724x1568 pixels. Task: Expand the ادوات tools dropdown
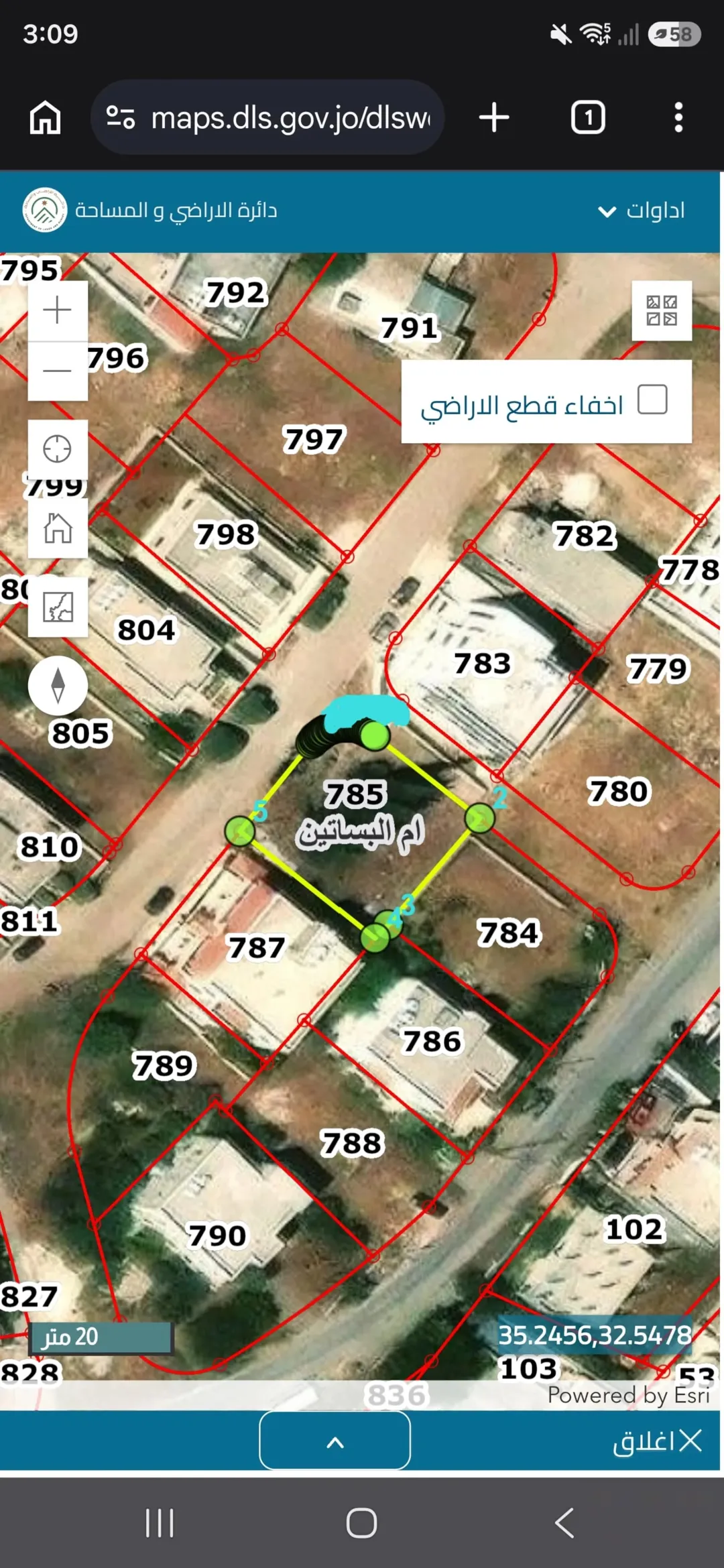(642, 210)
